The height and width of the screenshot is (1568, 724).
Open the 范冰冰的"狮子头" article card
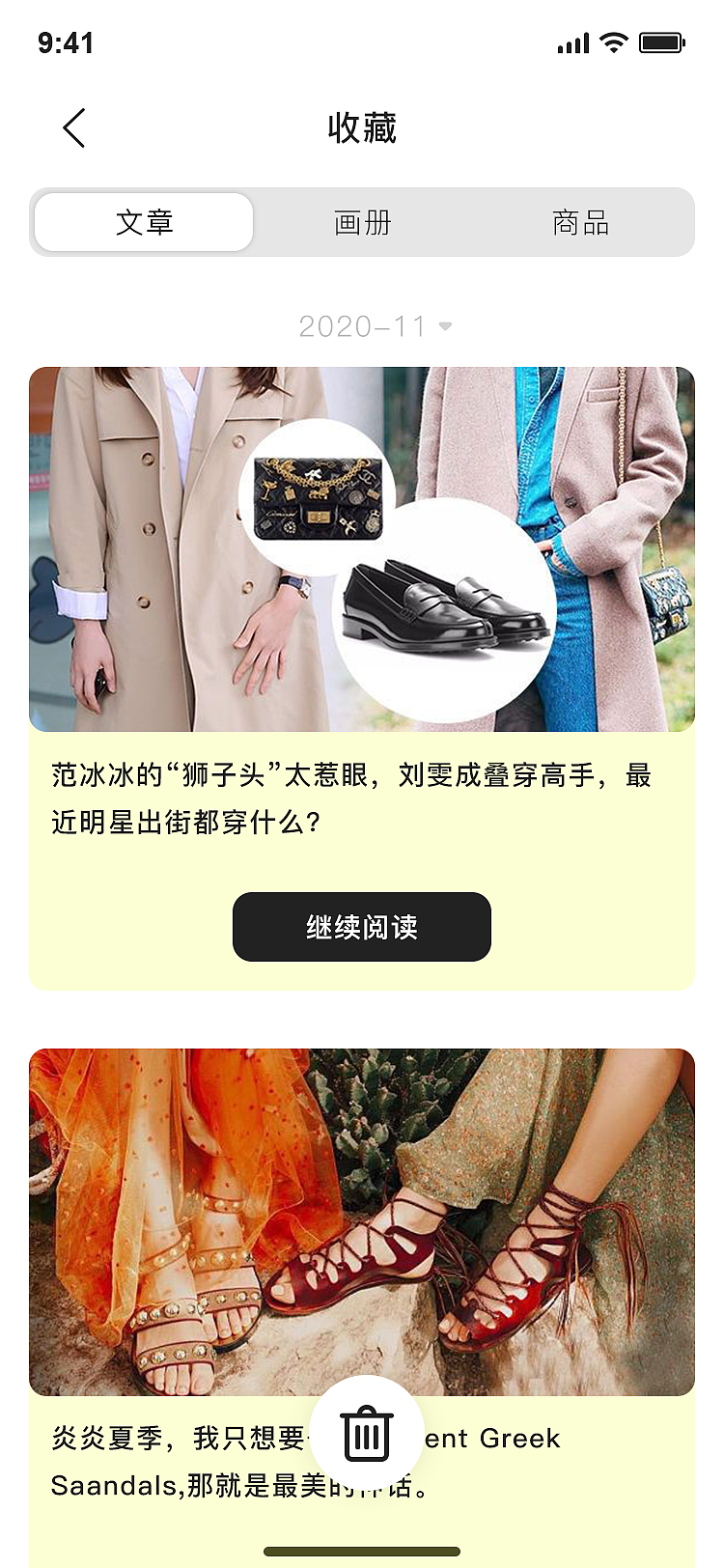point(362,550)
